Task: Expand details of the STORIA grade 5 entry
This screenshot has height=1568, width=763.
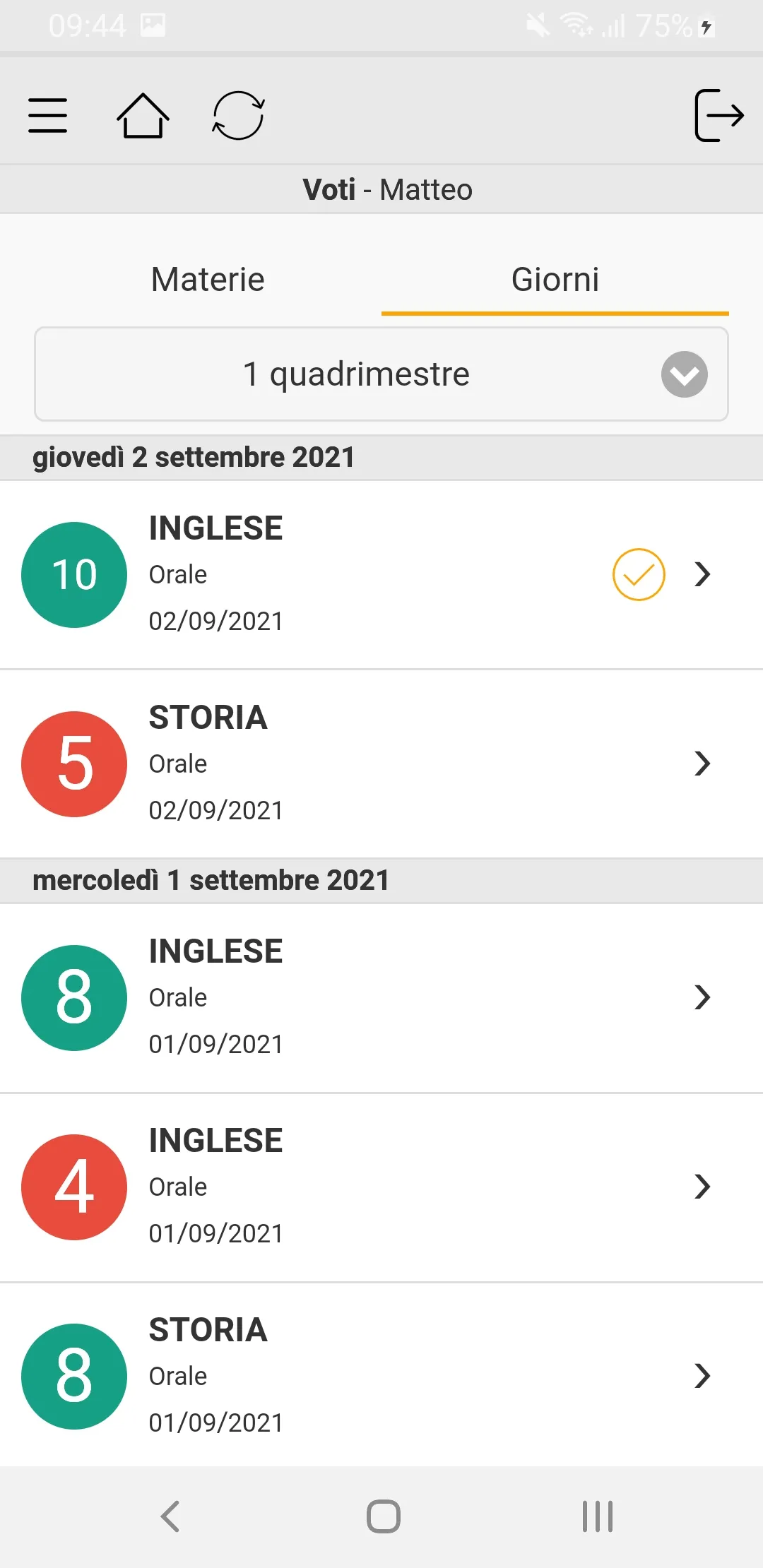Action: [x=702, y=764]
